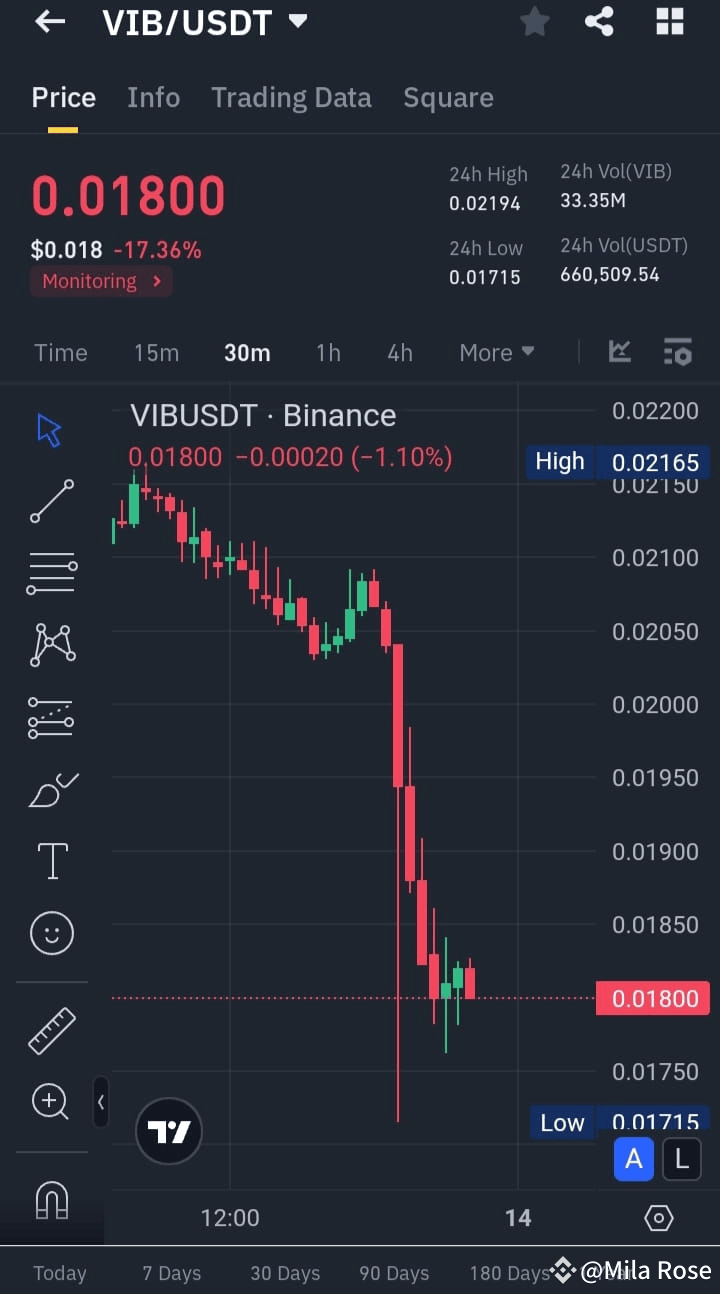The height and width of the screenshot is (1294, 720).
Task: Enable auto price scale with A button
Action: 633,1158
